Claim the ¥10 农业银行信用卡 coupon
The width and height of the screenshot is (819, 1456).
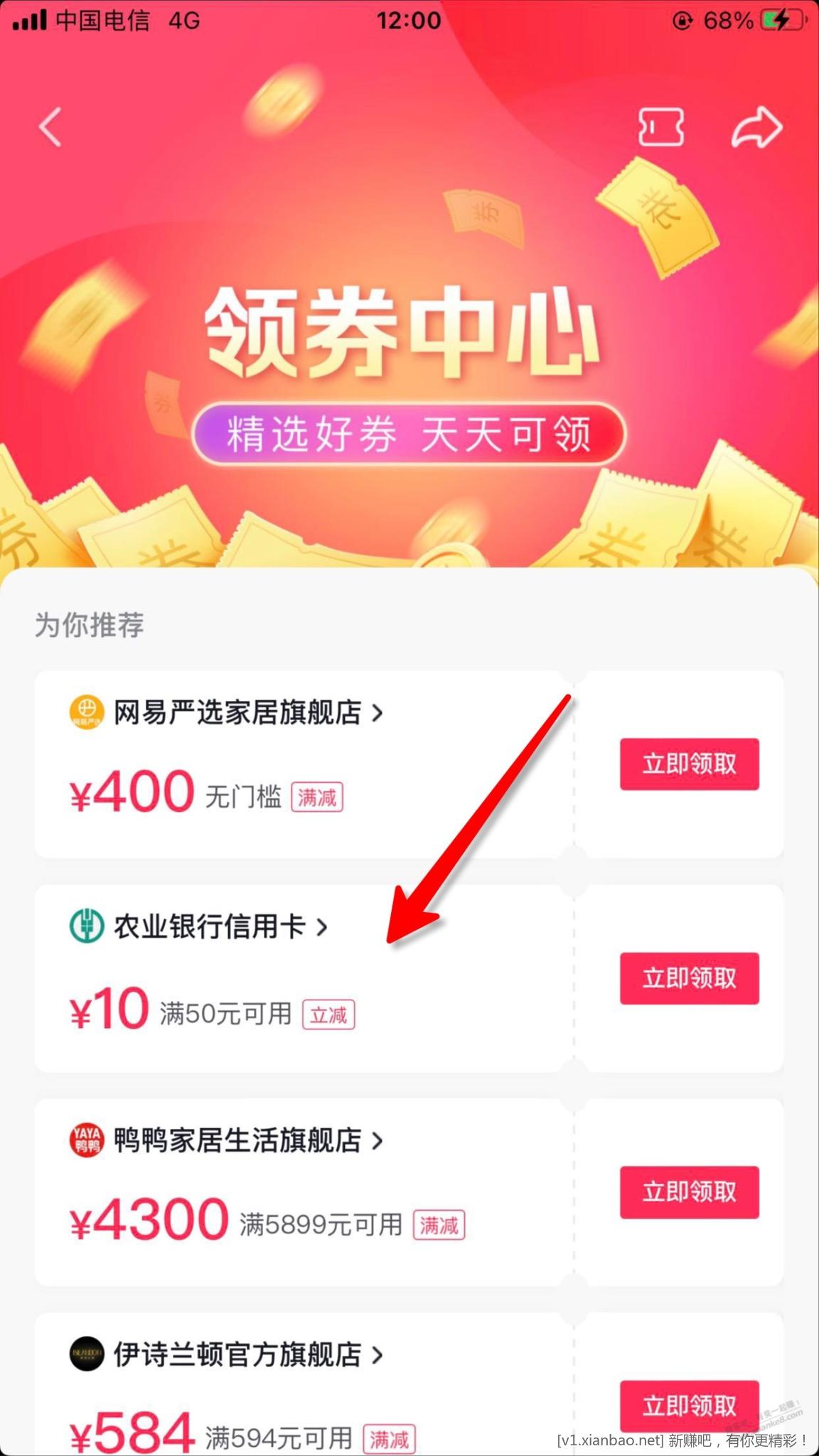point(689,978)
